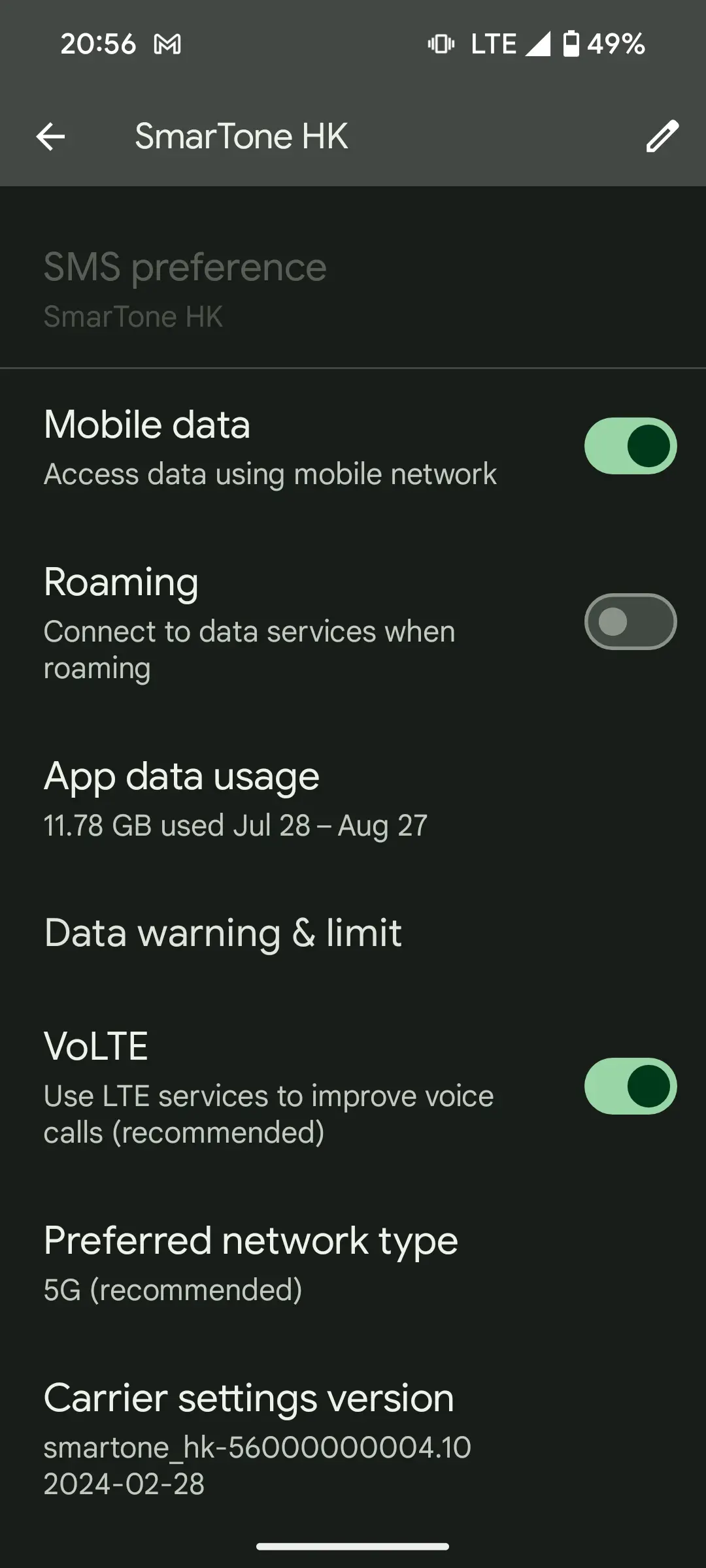The width and height of the screenshot is (706, 1568).
Task: Disable the VoLTE switch
Action: 630,1086
